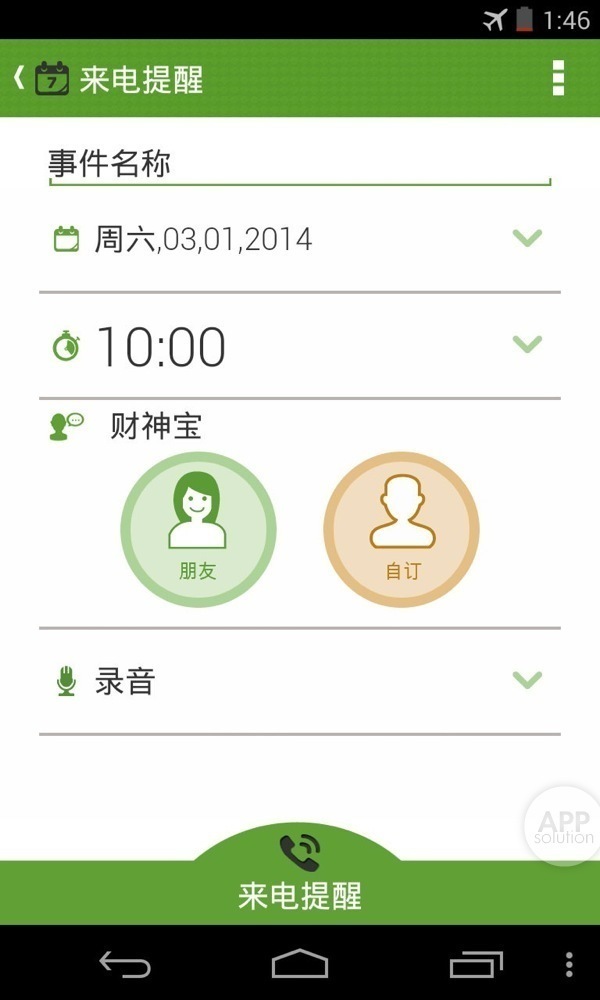Image resolution: width=600 pixels, height=1000 pixels.
Task: Expand the 录音 dropdown
Action: pos(526,680)
